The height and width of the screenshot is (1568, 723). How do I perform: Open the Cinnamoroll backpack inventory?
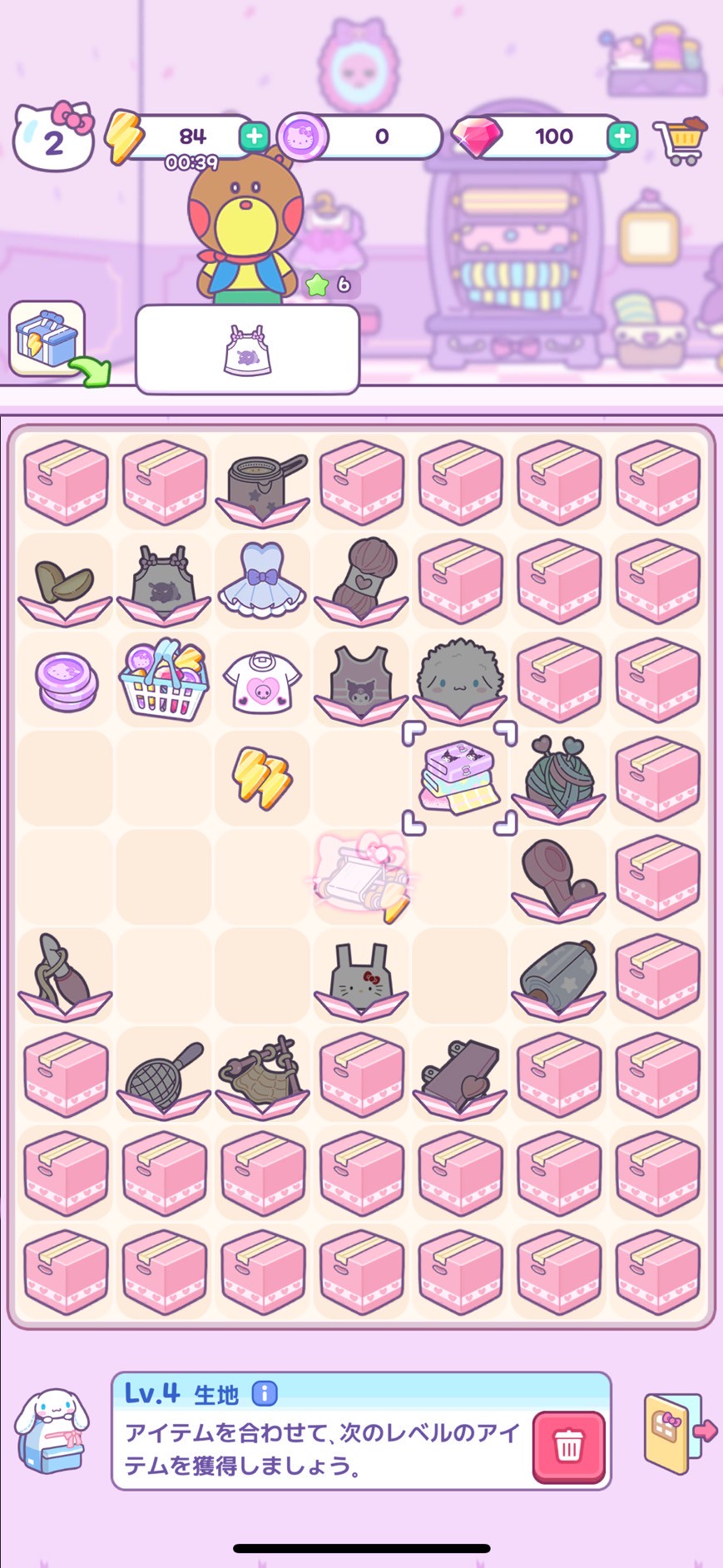(51, 1431)
